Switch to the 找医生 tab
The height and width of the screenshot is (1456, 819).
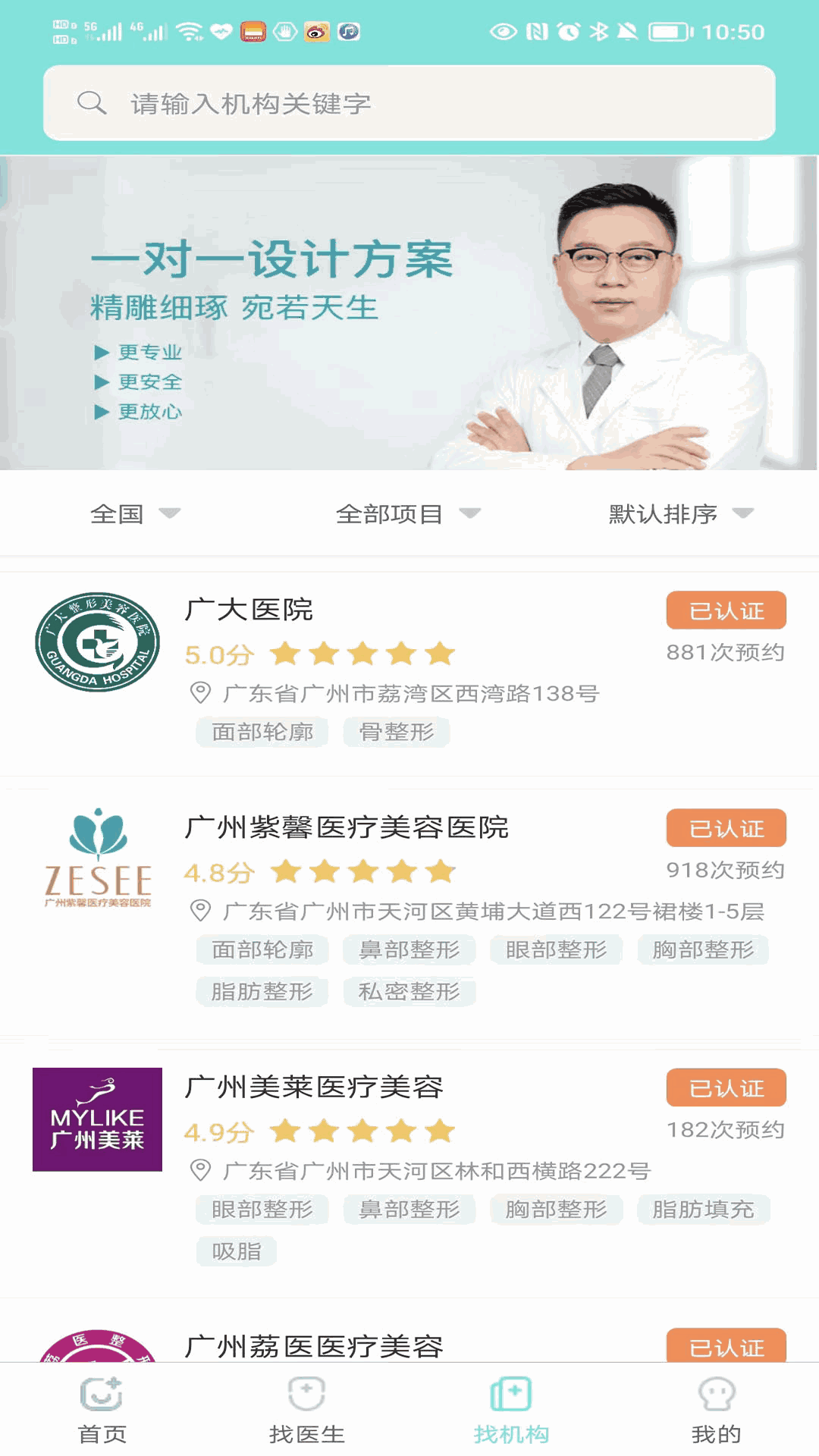(x=307, y=1410)
